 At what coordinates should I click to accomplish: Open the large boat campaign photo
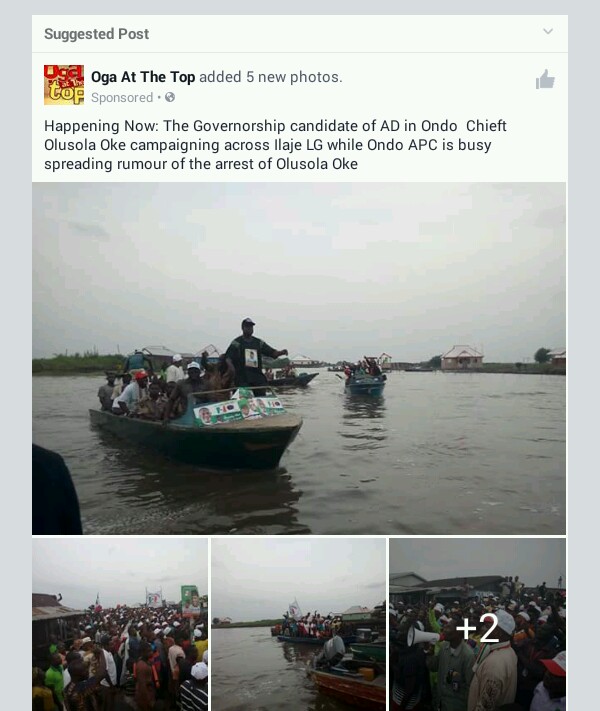[299, 358]
